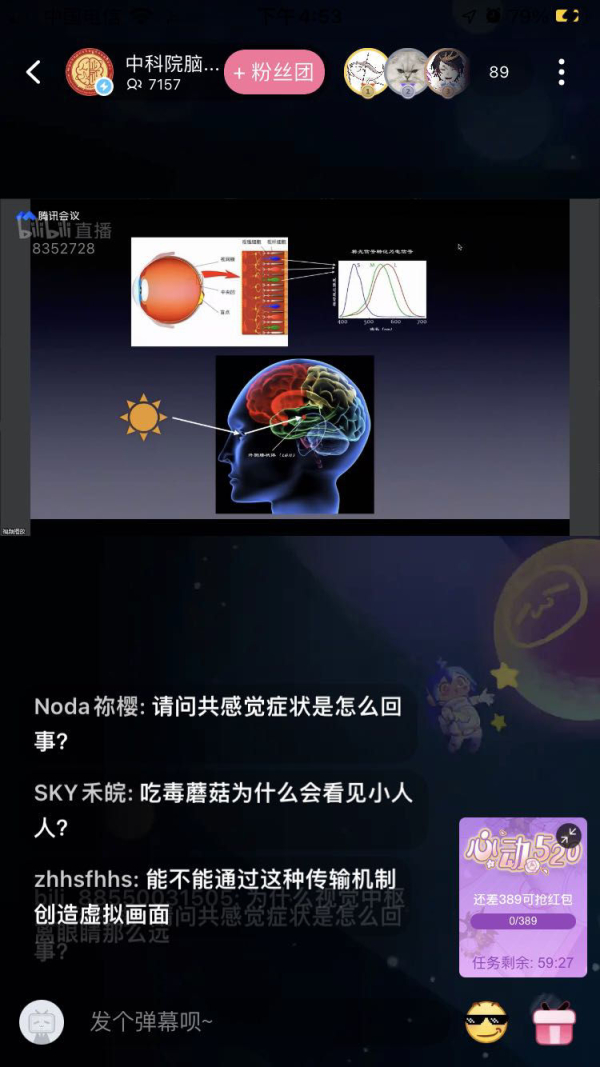View the top viewers ranking avatars
The width and height of the screenshot is (600, 1067).
coord(407,72)
